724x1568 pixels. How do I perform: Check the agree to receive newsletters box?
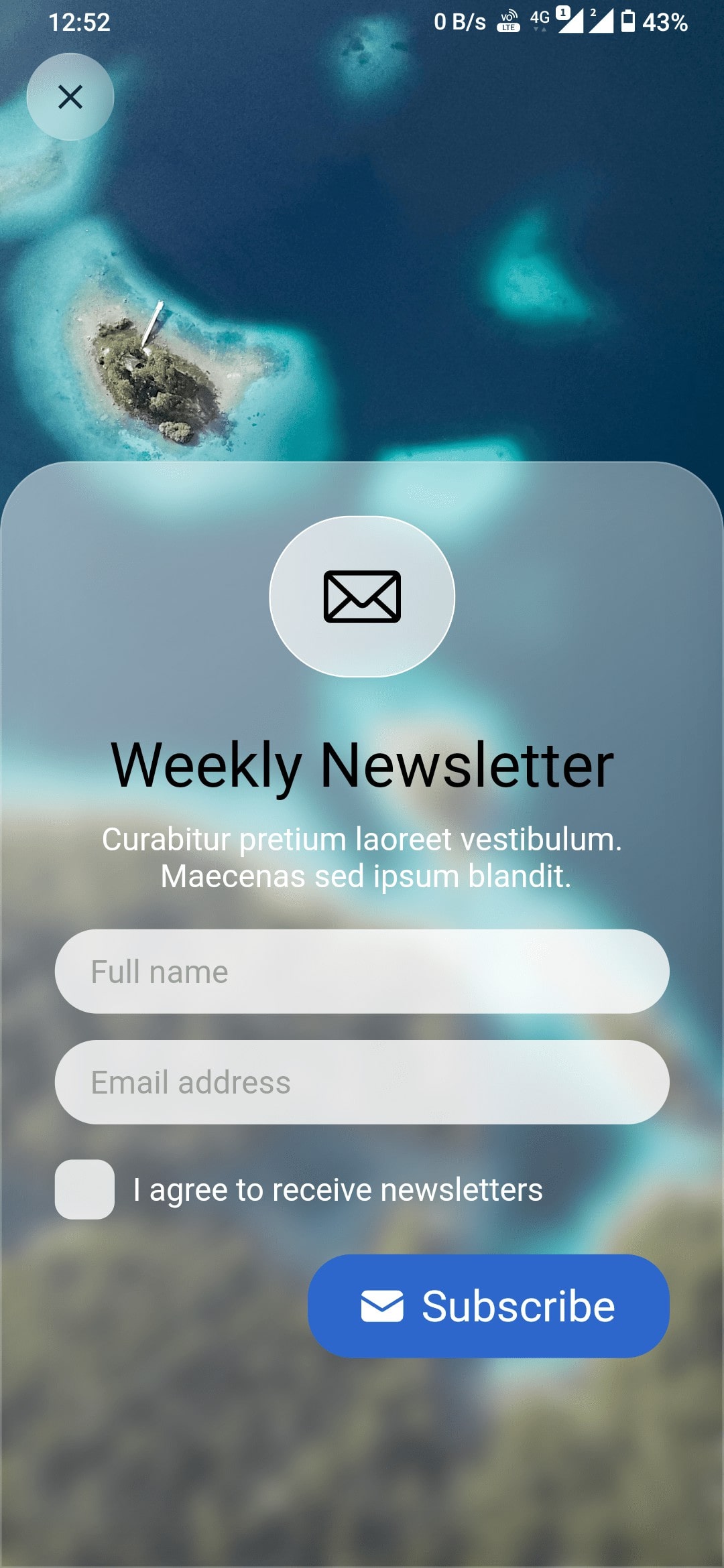(x=84, y=1189)
